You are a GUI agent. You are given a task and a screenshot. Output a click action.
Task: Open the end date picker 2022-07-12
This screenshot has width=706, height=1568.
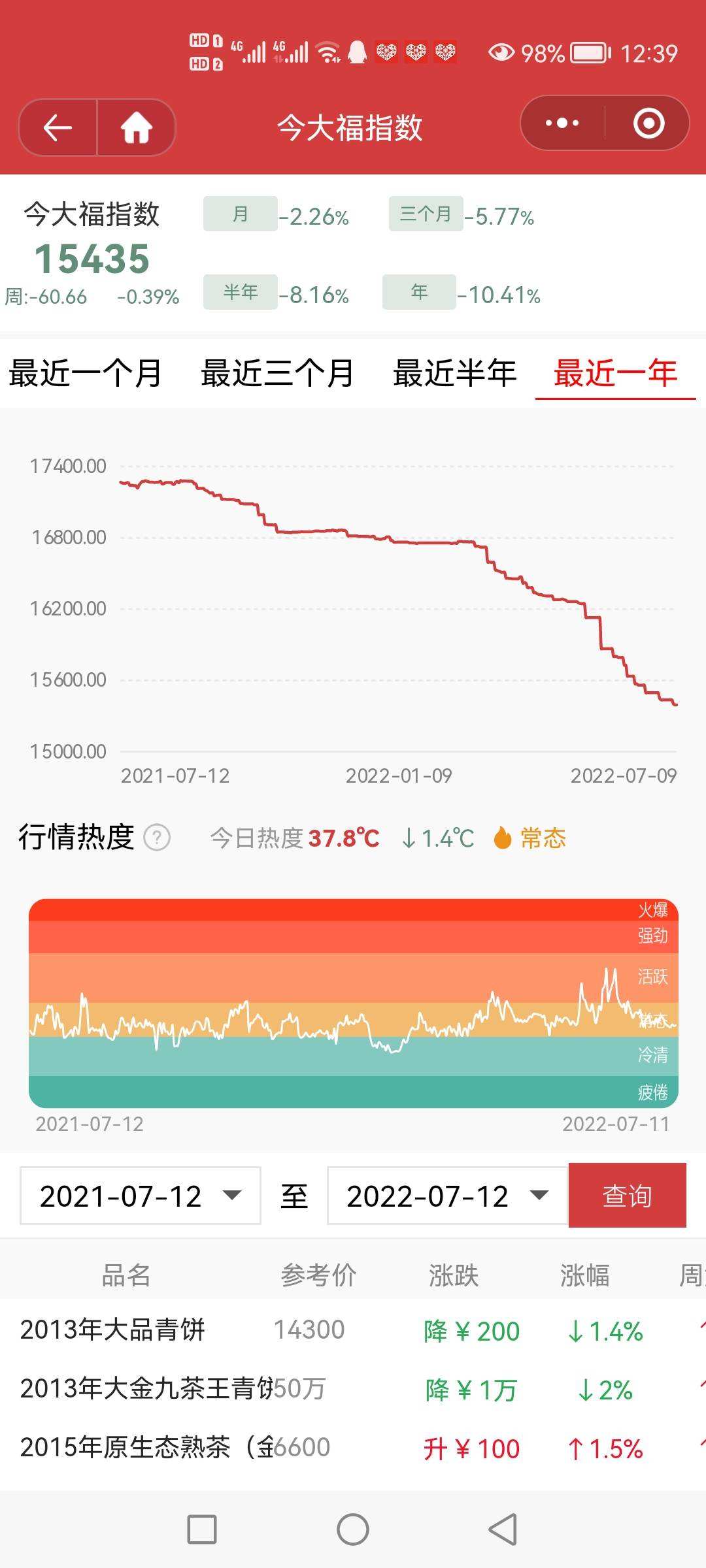tap(448, 1196)
